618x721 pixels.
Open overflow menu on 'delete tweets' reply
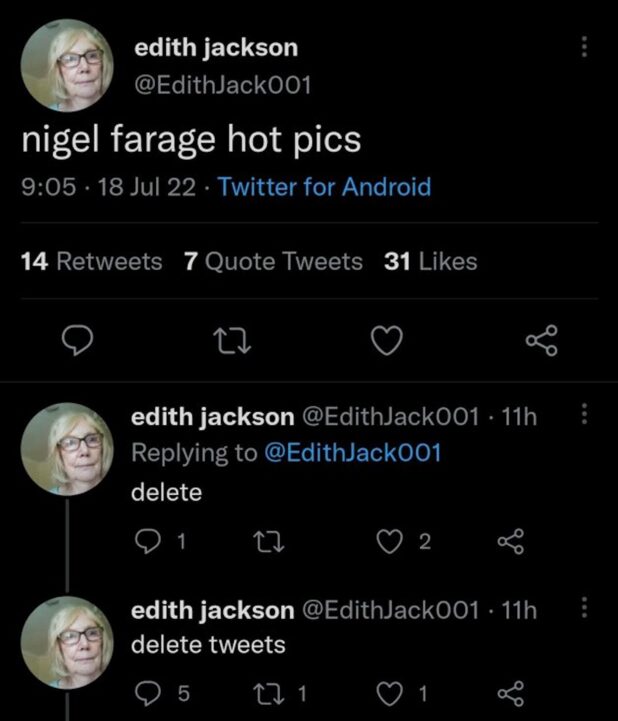click(585, 608)
